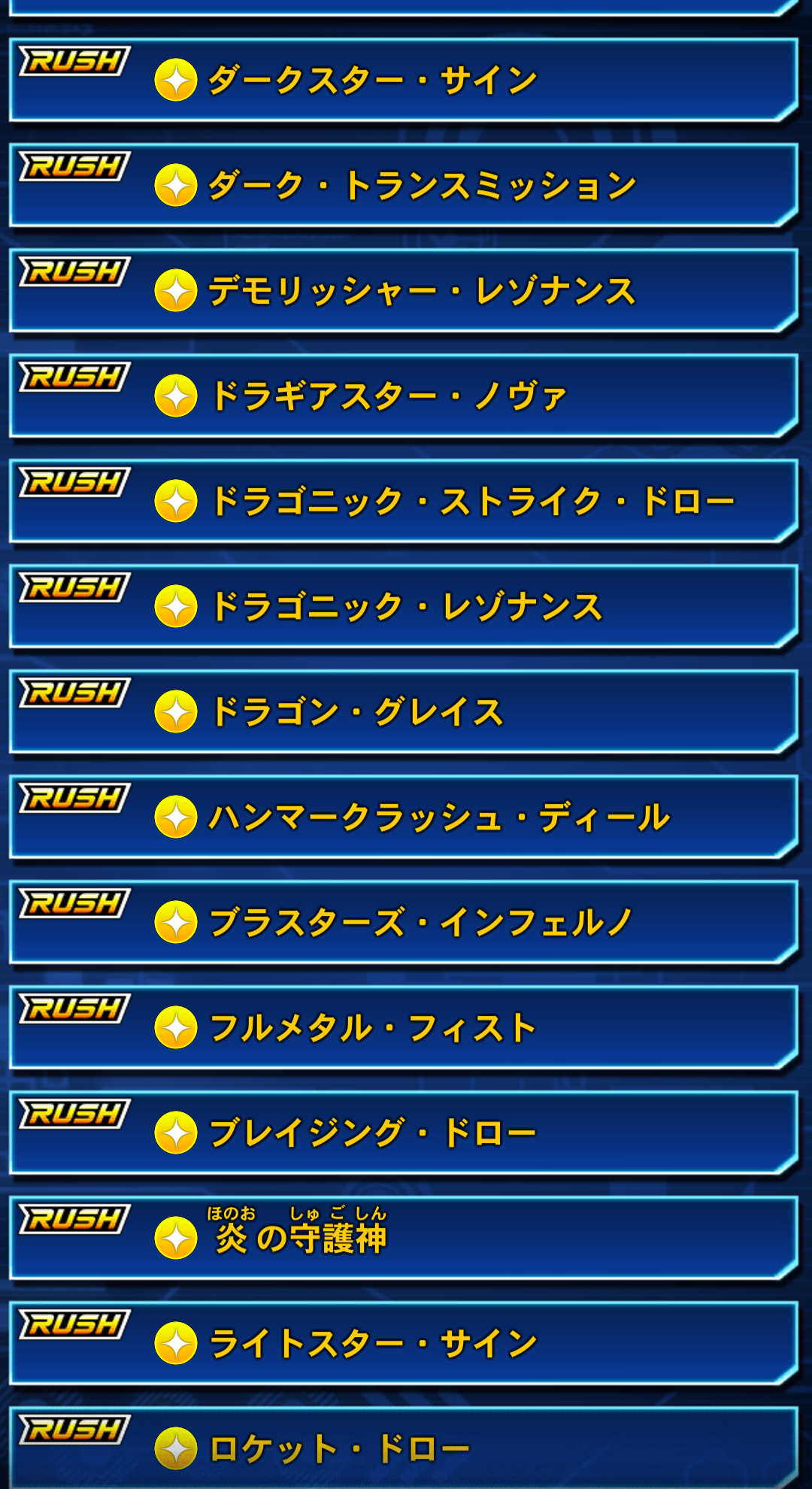Screen dimensions: 812x1489
Task: Select the 炎の守護神 entry
Action: pos(404,1238)
